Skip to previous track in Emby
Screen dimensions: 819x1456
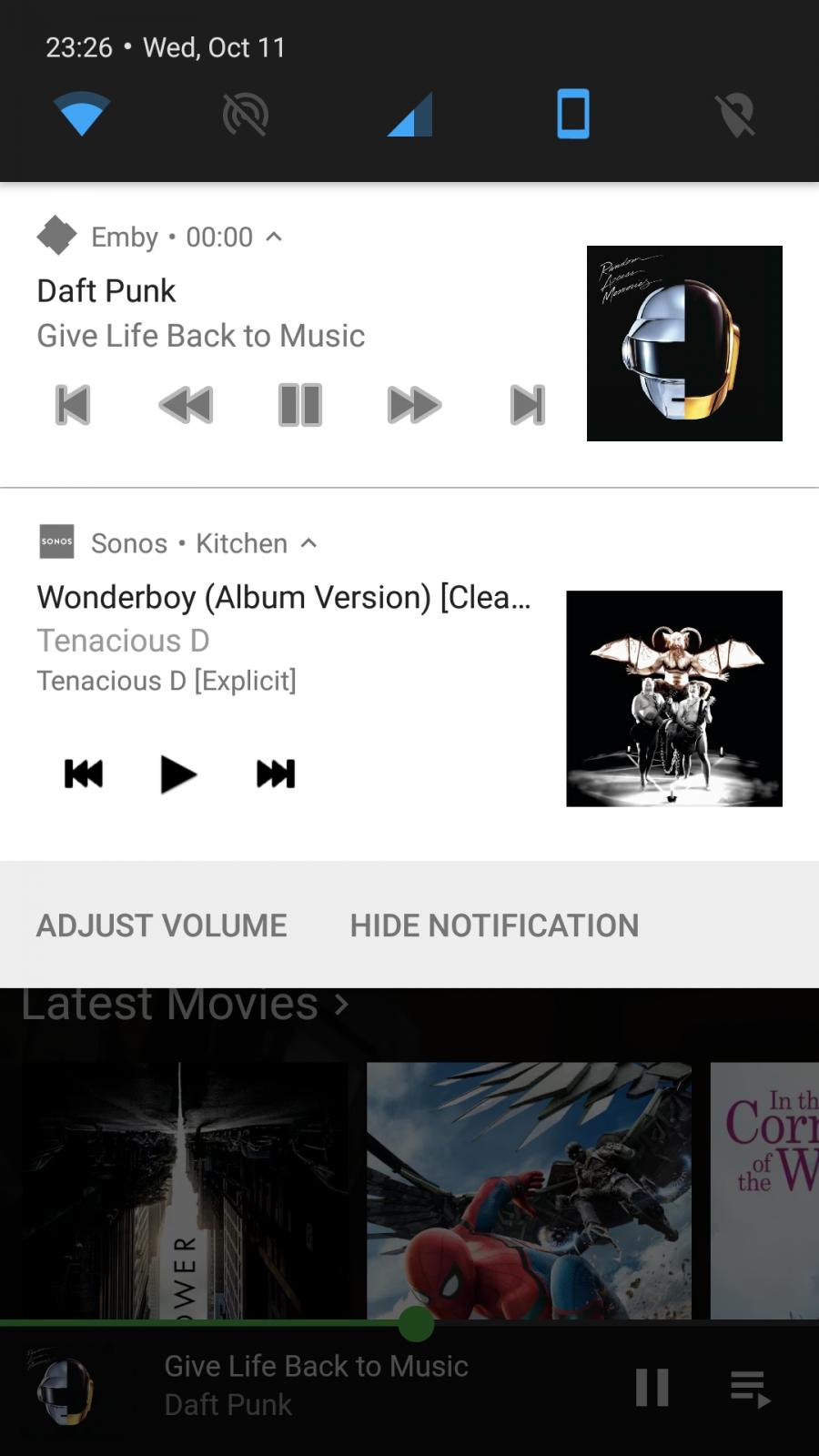pos(73,405)
